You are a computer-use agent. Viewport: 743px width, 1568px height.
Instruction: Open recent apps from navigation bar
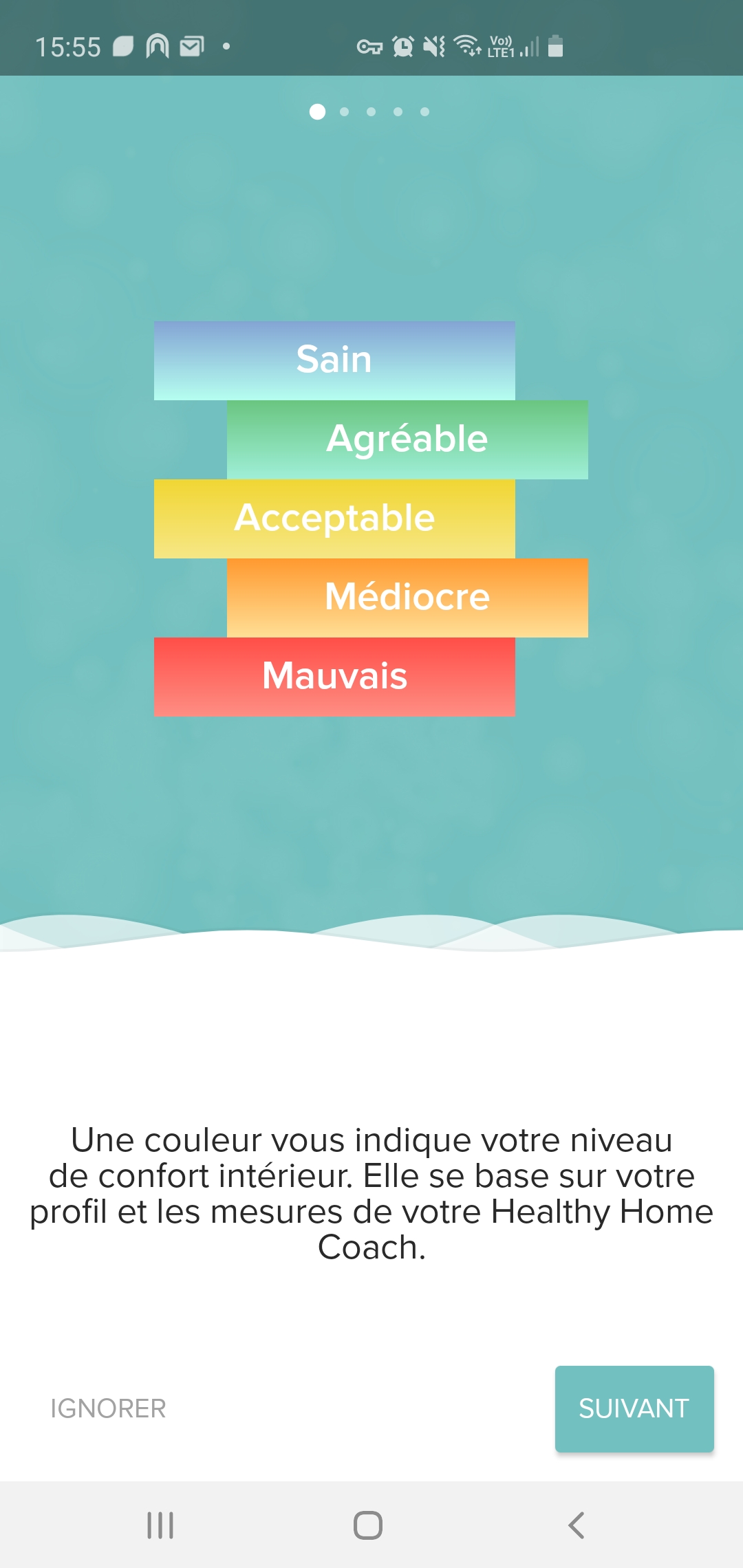tap(160, 1525)
